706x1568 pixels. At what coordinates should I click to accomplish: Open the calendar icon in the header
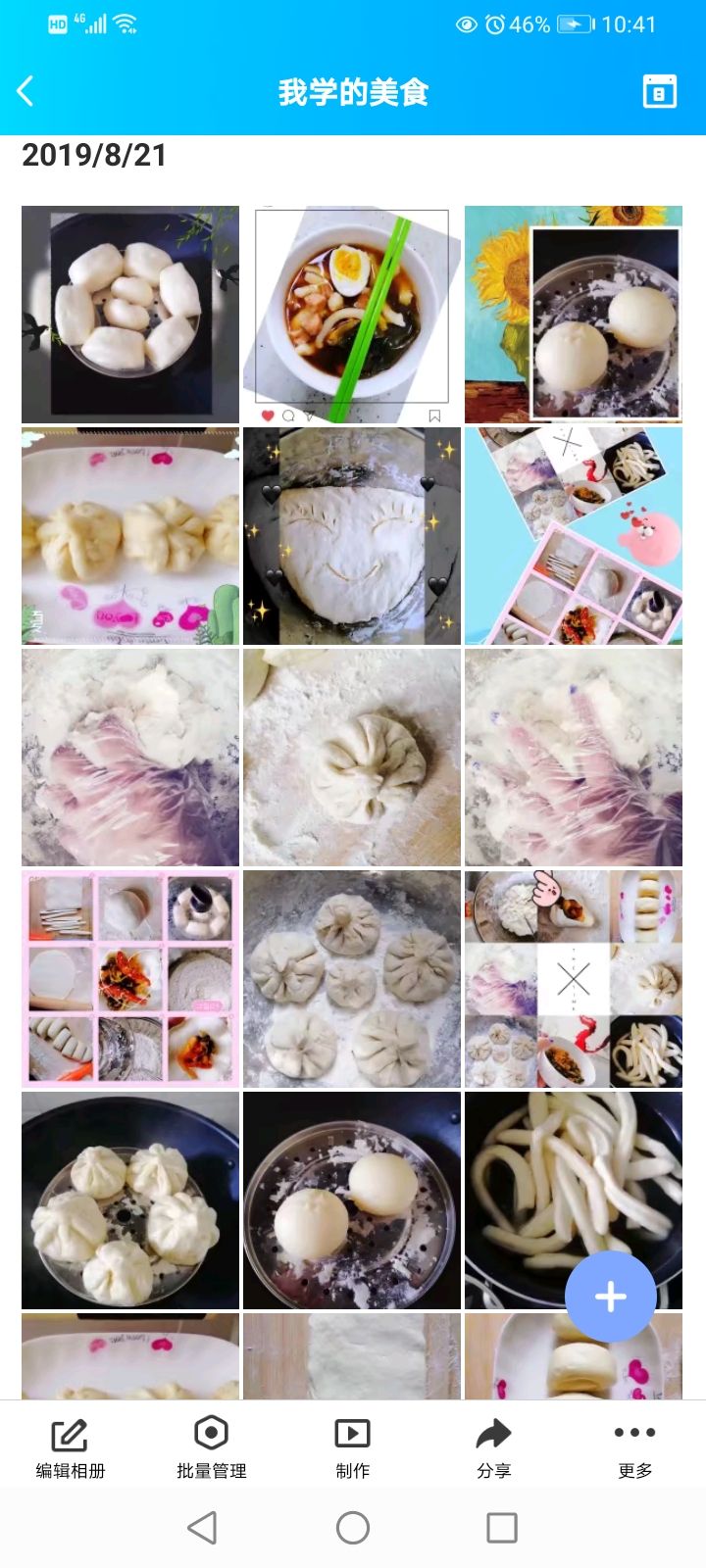pyautogui.click(x=659, y=91)
